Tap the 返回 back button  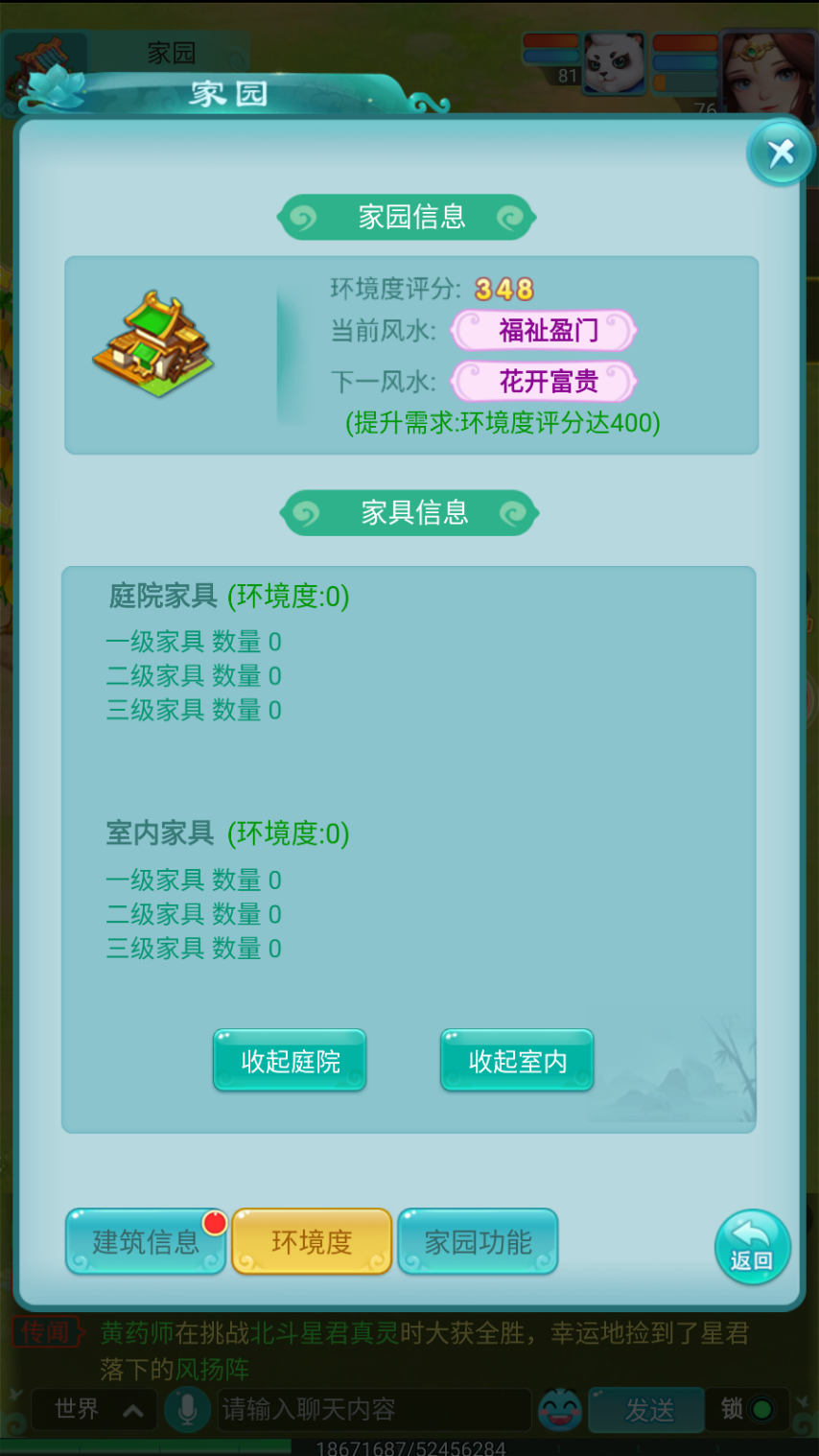753,1246
